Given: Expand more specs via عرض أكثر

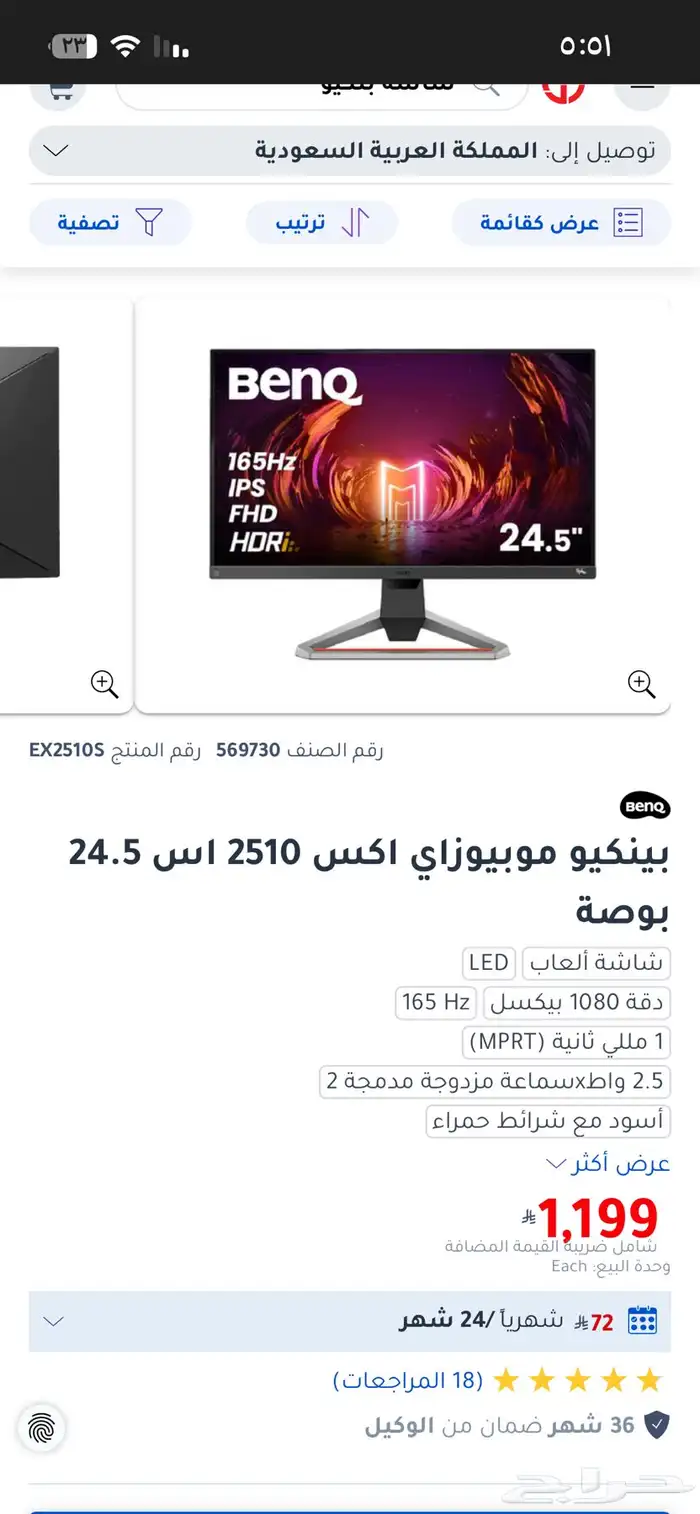Looking at the screenshot, I should tap(608, 1164).
